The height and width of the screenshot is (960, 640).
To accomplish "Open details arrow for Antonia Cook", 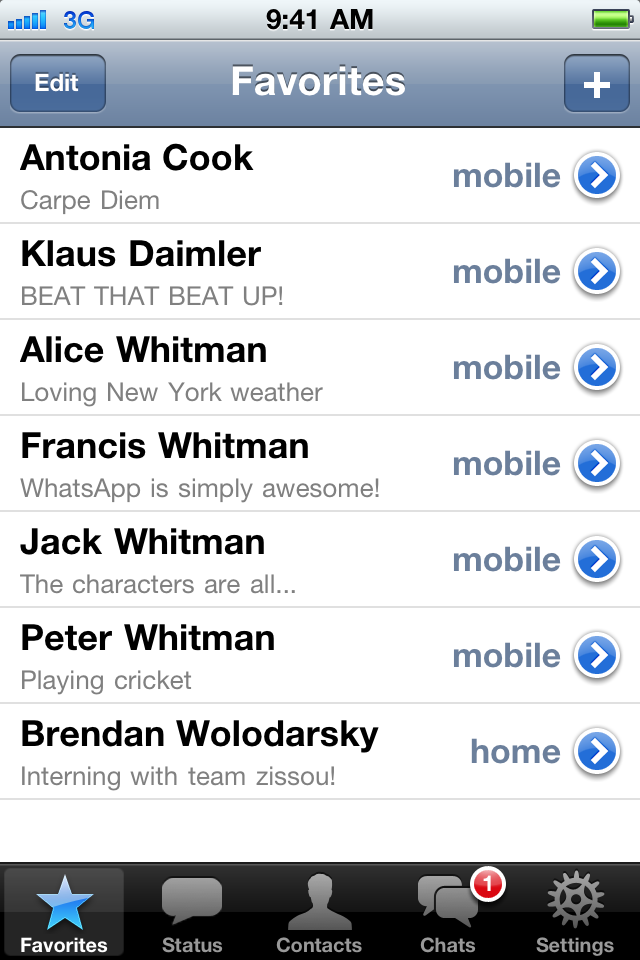I will pyautogui.click(x=597, y=177).
